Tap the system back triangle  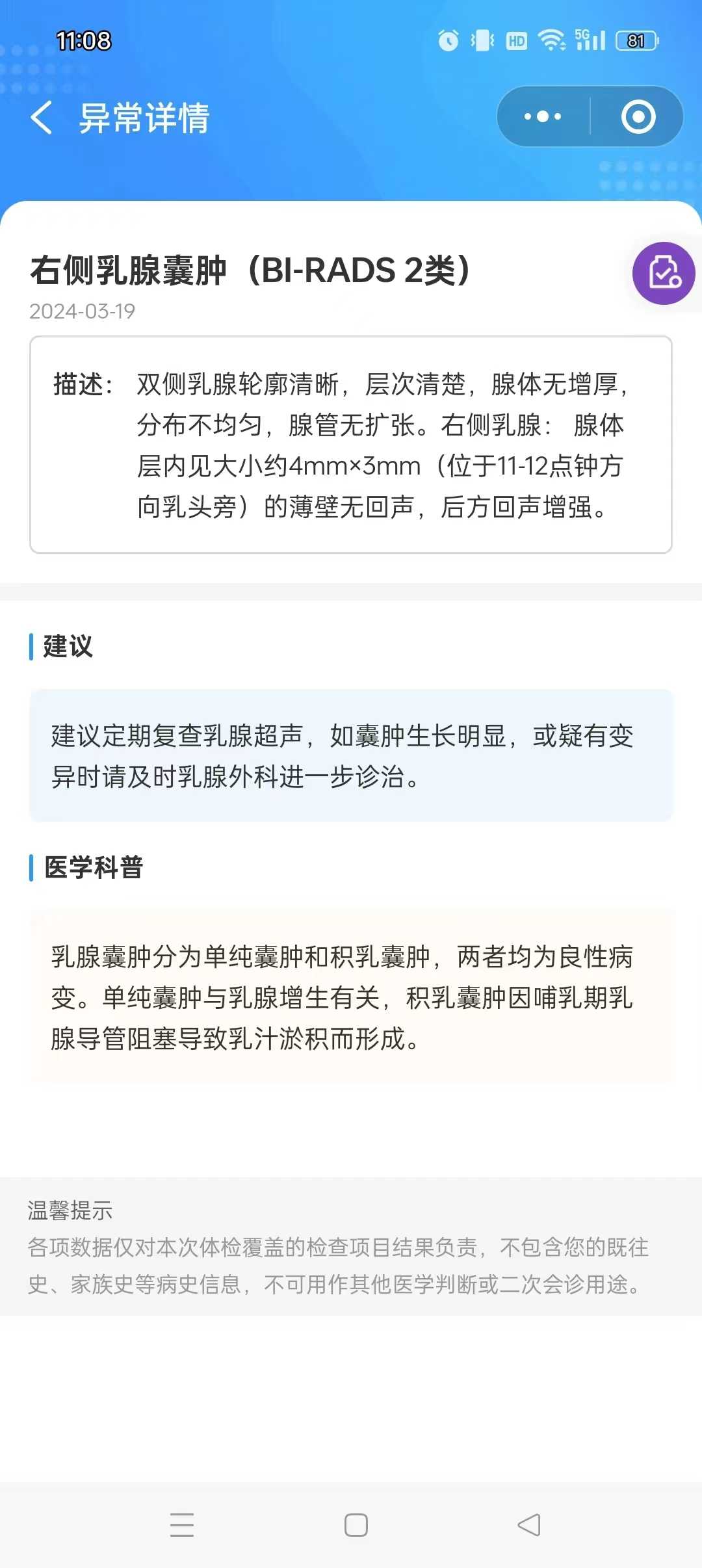[x=529, y=1524]
